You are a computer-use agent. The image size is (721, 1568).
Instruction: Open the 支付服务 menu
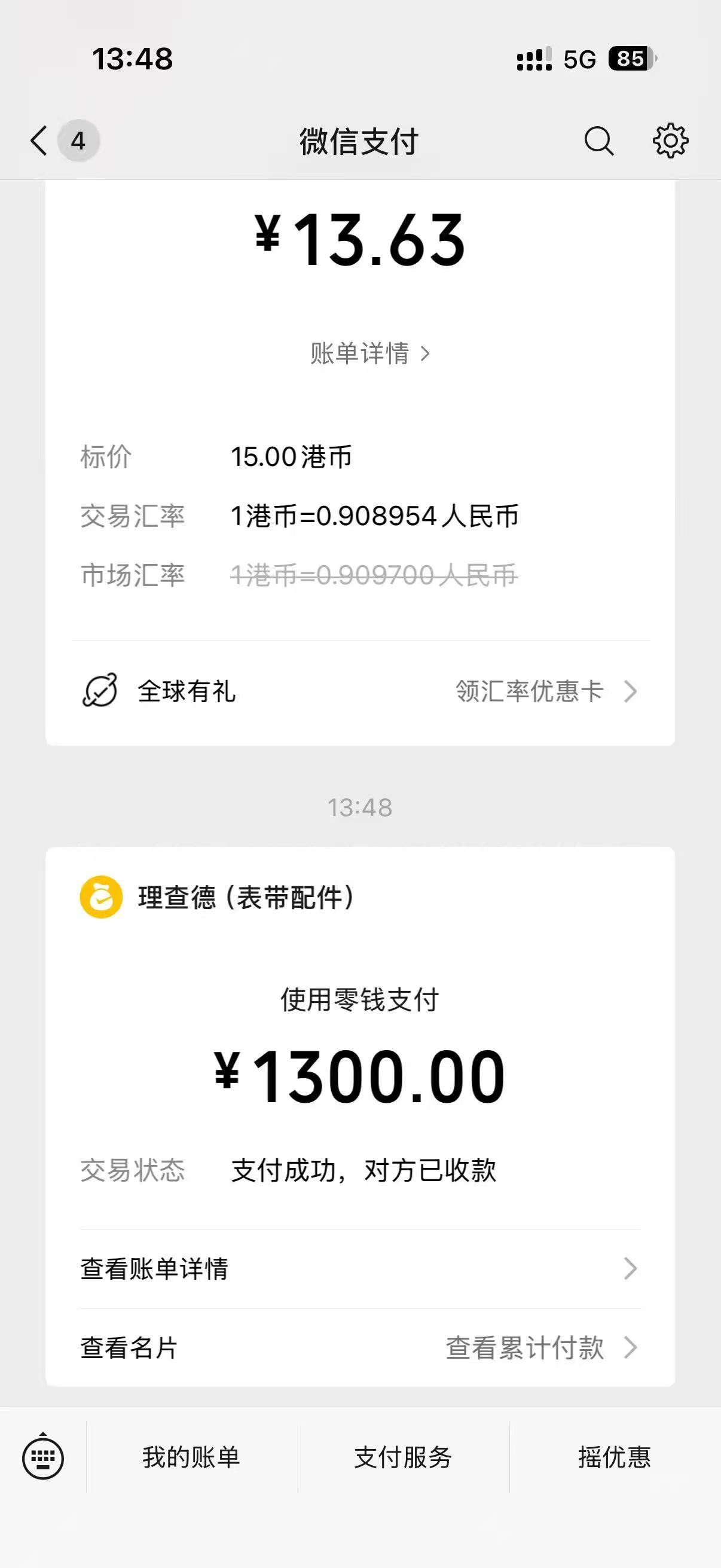point(403,1458)
